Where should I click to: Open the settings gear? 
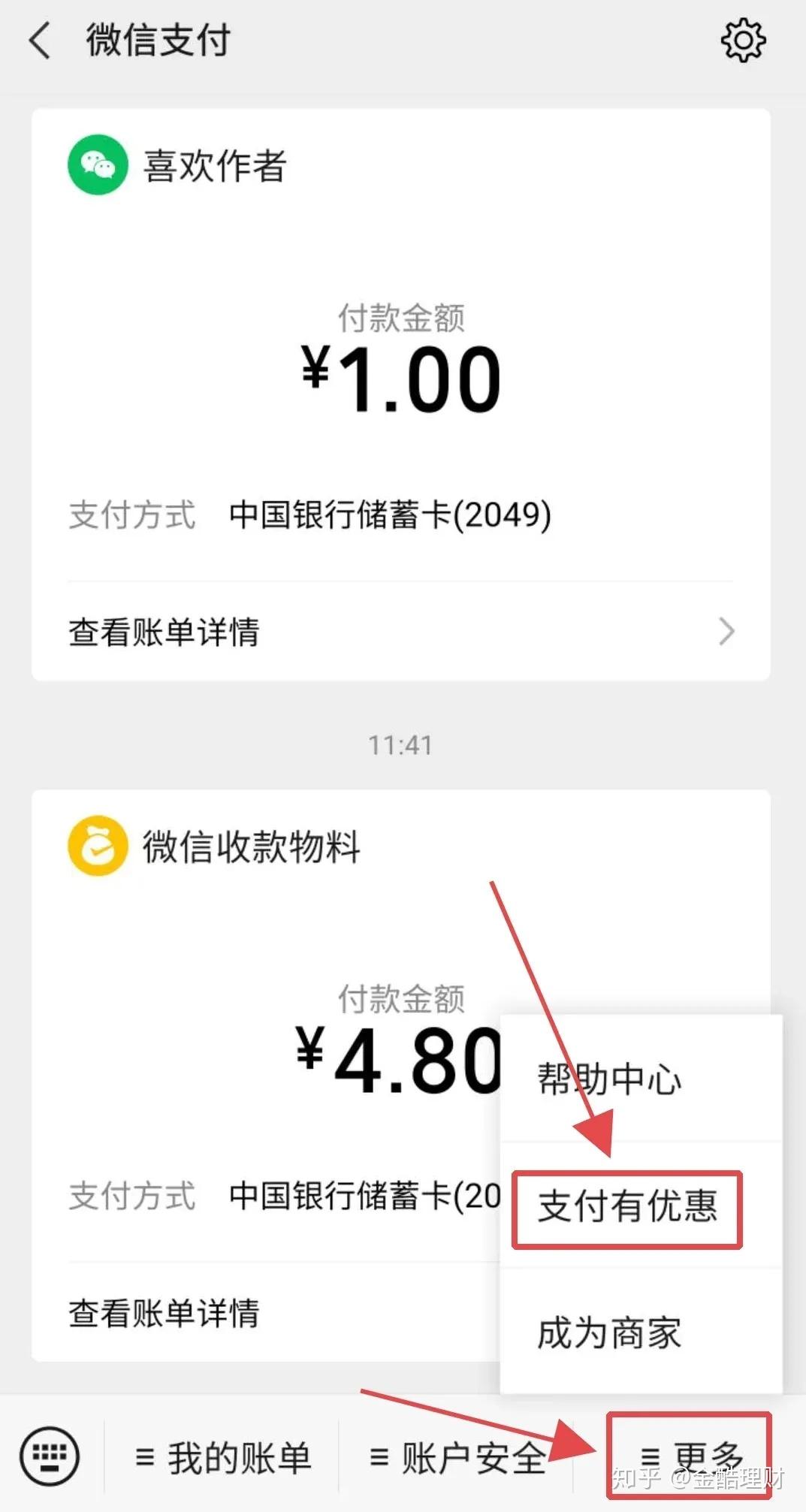[x=743, y=41]
